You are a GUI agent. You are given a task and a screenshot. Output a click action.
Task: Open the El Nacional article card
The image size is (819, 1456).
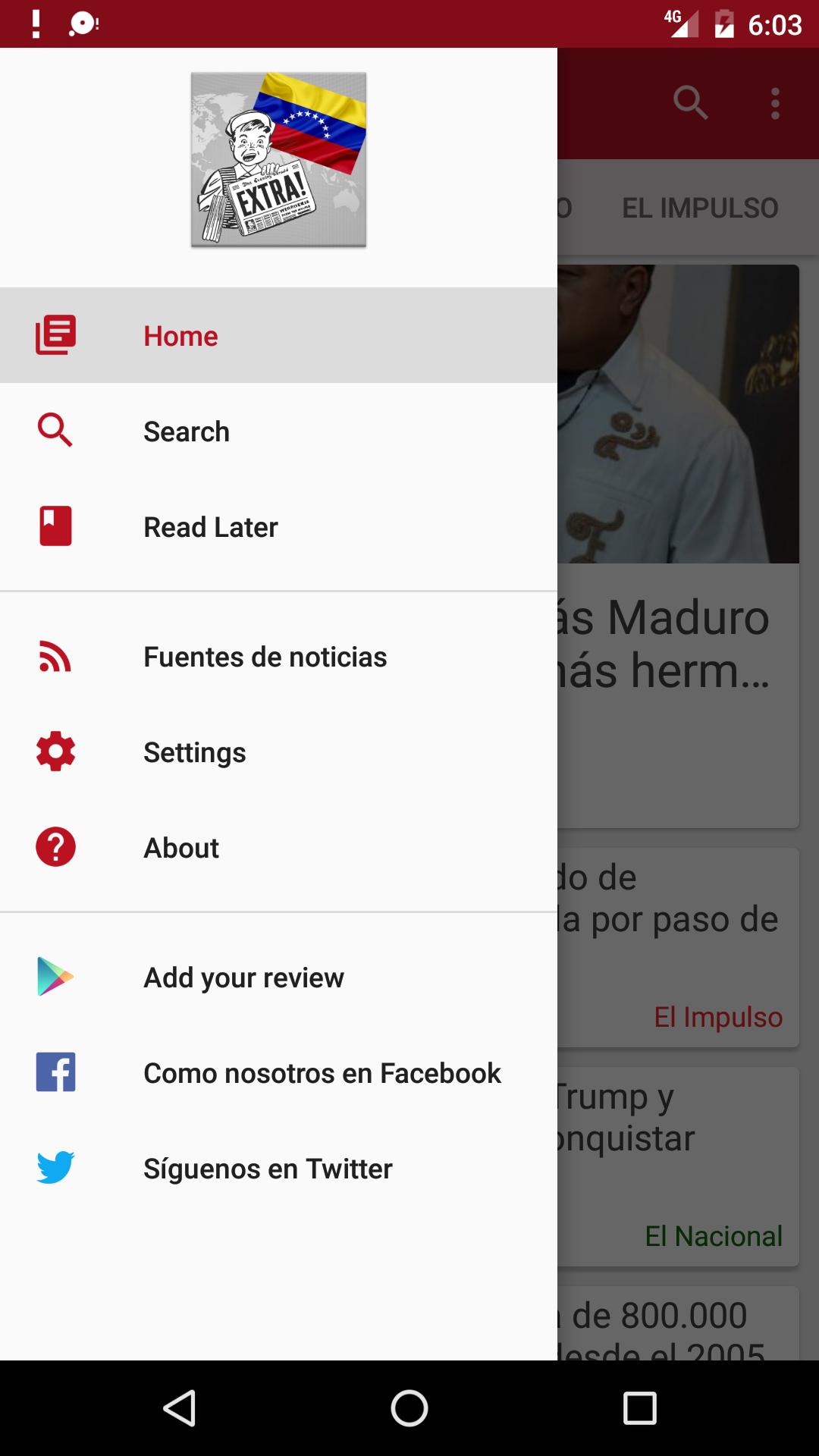[x=678, y=1166]
